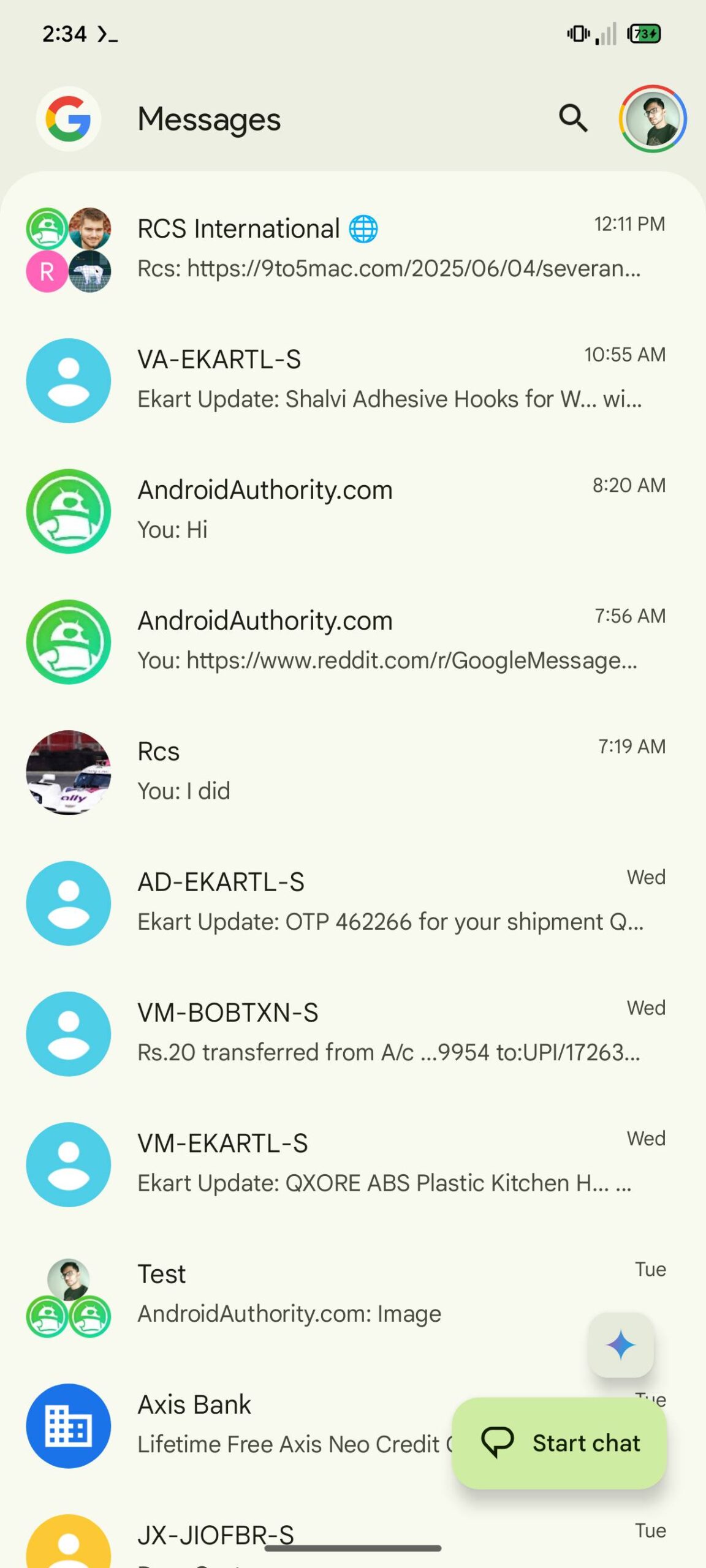Screen dimensions: 706x1568
Task: Open the VM-BOBTXN-S bank message
Action: tap(368, 1033)
